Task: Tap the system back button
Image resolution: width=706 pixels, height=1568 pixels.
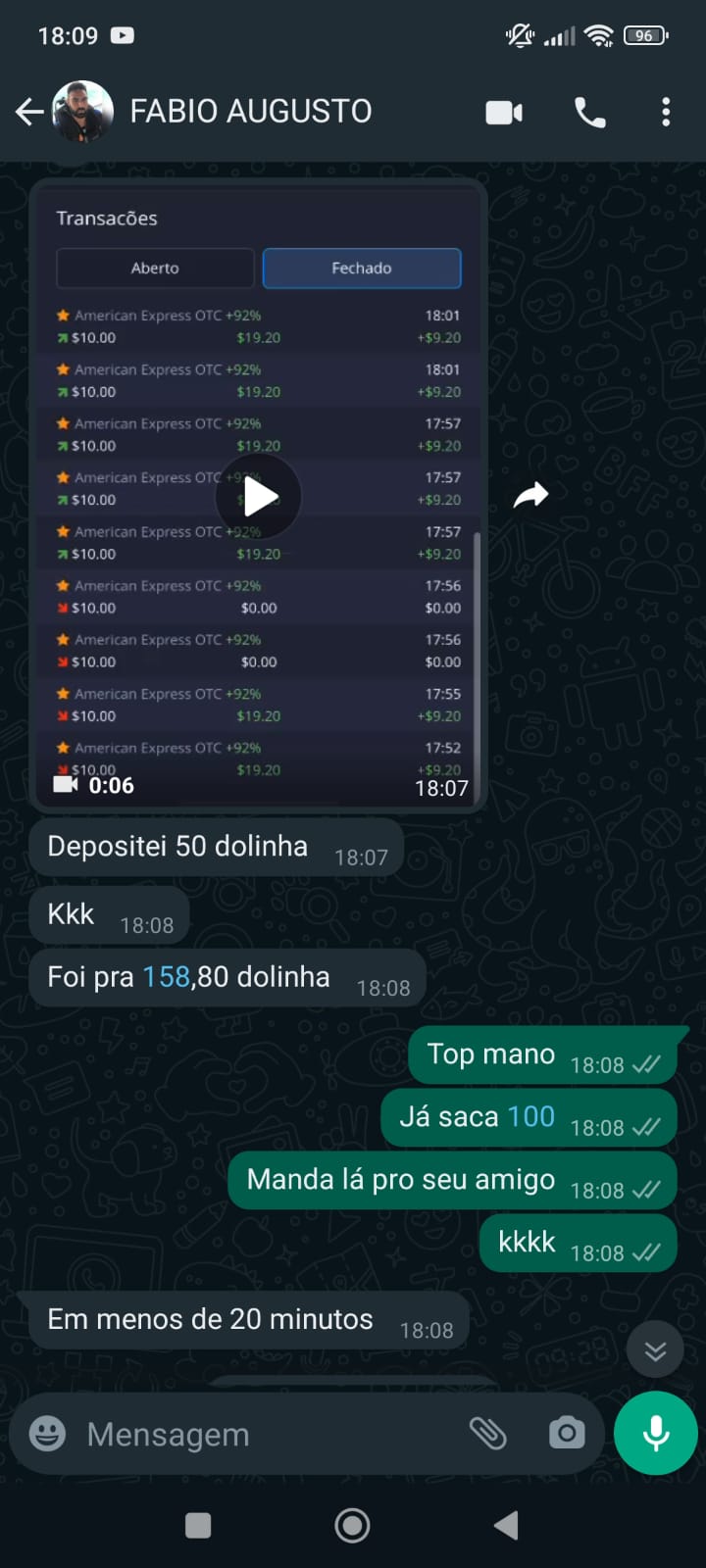Action: point(506,1525)
